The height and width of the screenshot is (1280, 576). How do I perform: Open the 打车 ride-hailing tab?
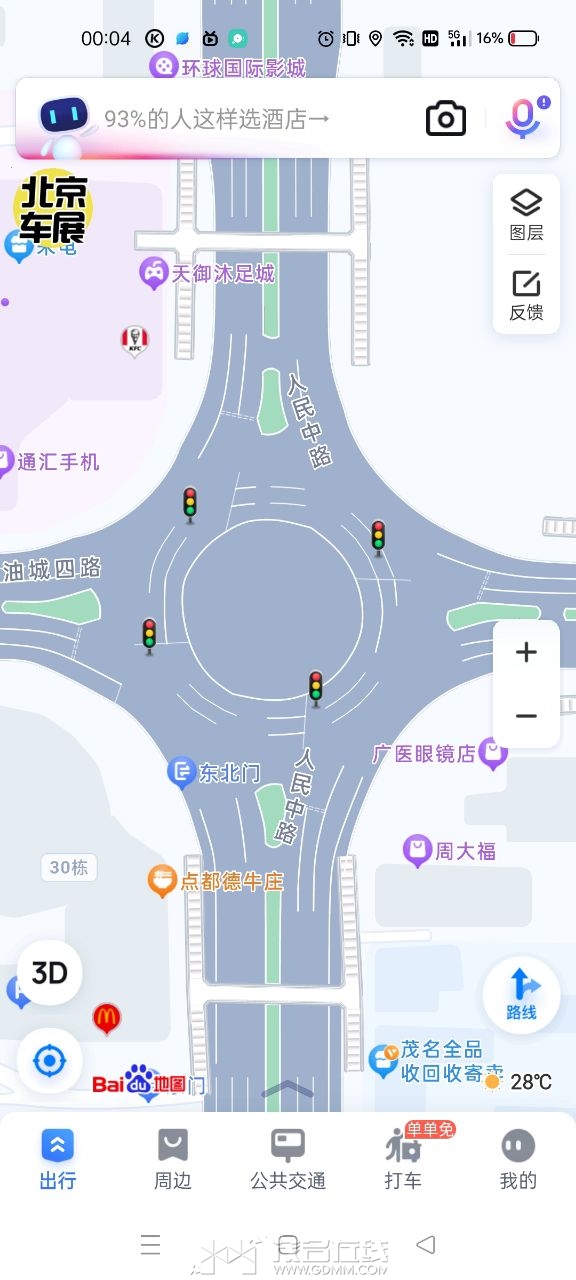click(403, 1160)
